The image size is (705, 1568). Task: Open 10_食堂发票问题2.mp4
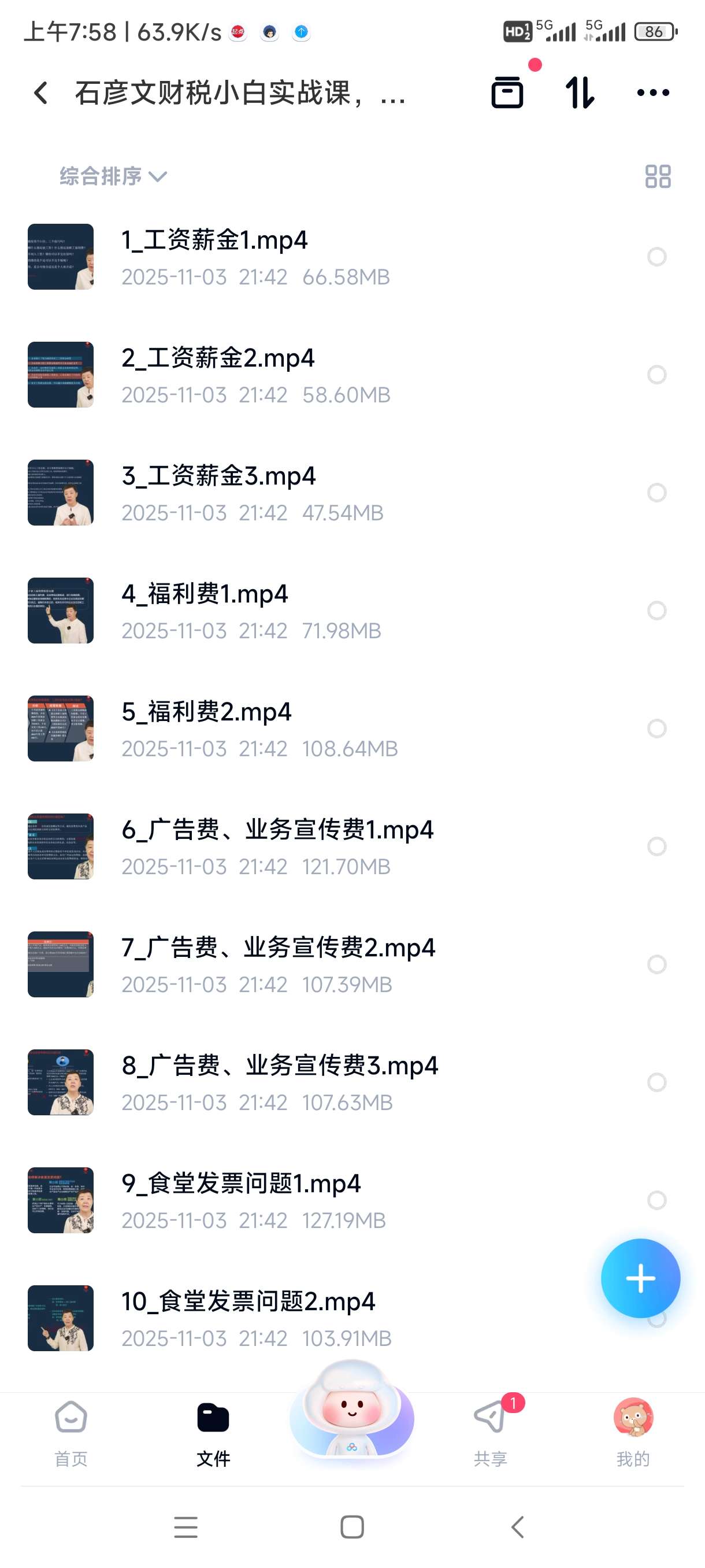click(250, 1302)
